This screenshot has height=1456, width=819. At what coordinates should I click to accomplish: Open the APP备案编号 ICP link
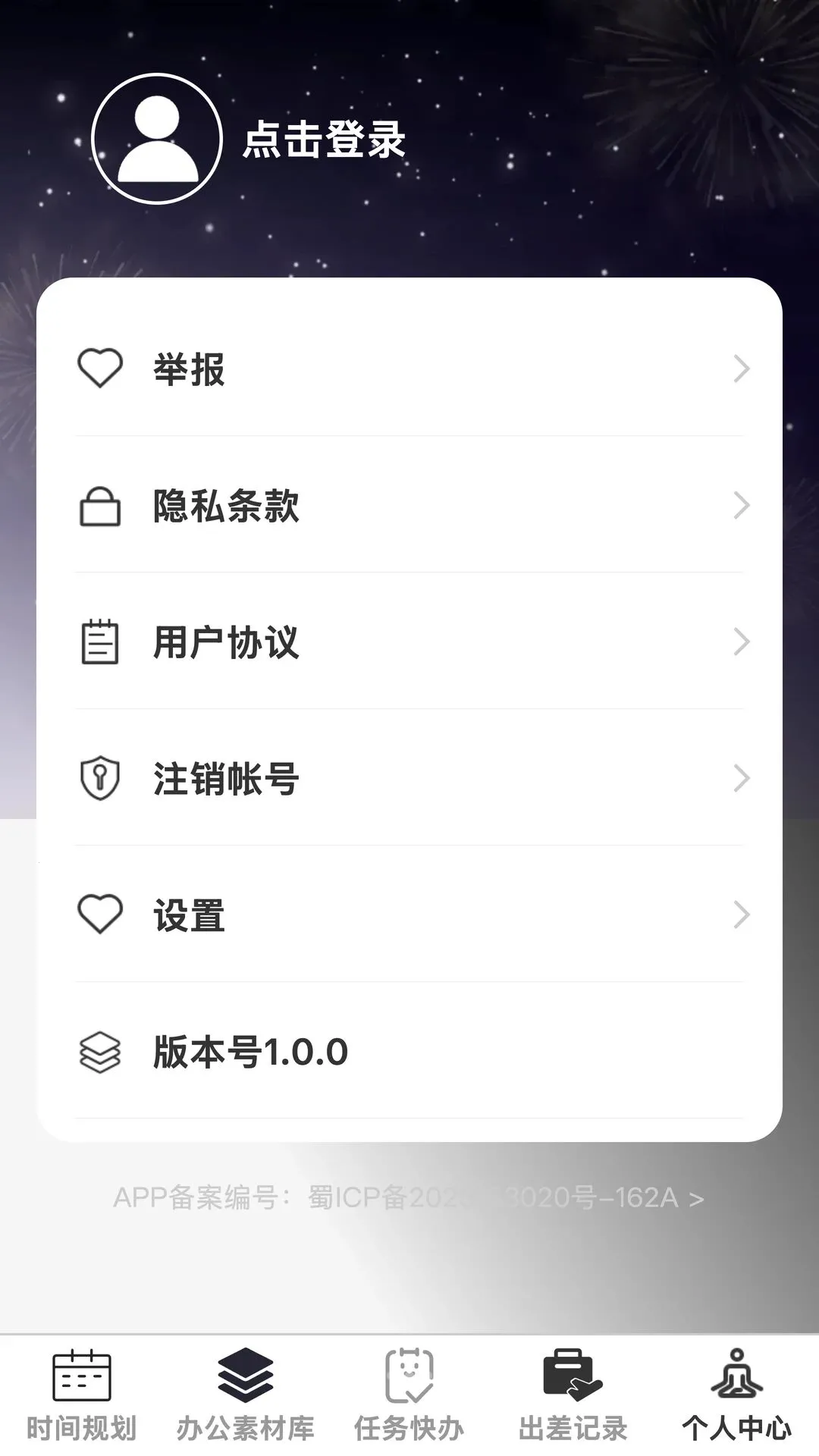click(409, 1197)
